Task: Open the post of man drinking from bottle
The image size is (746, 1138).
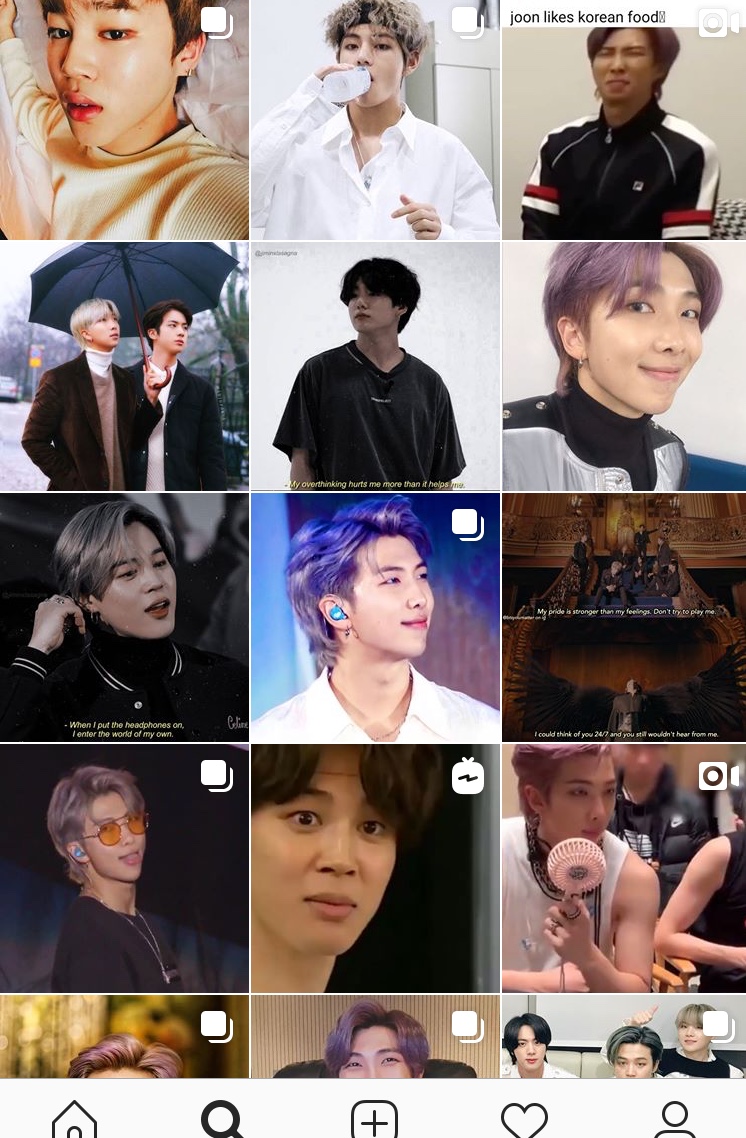Action: (374, 120)
